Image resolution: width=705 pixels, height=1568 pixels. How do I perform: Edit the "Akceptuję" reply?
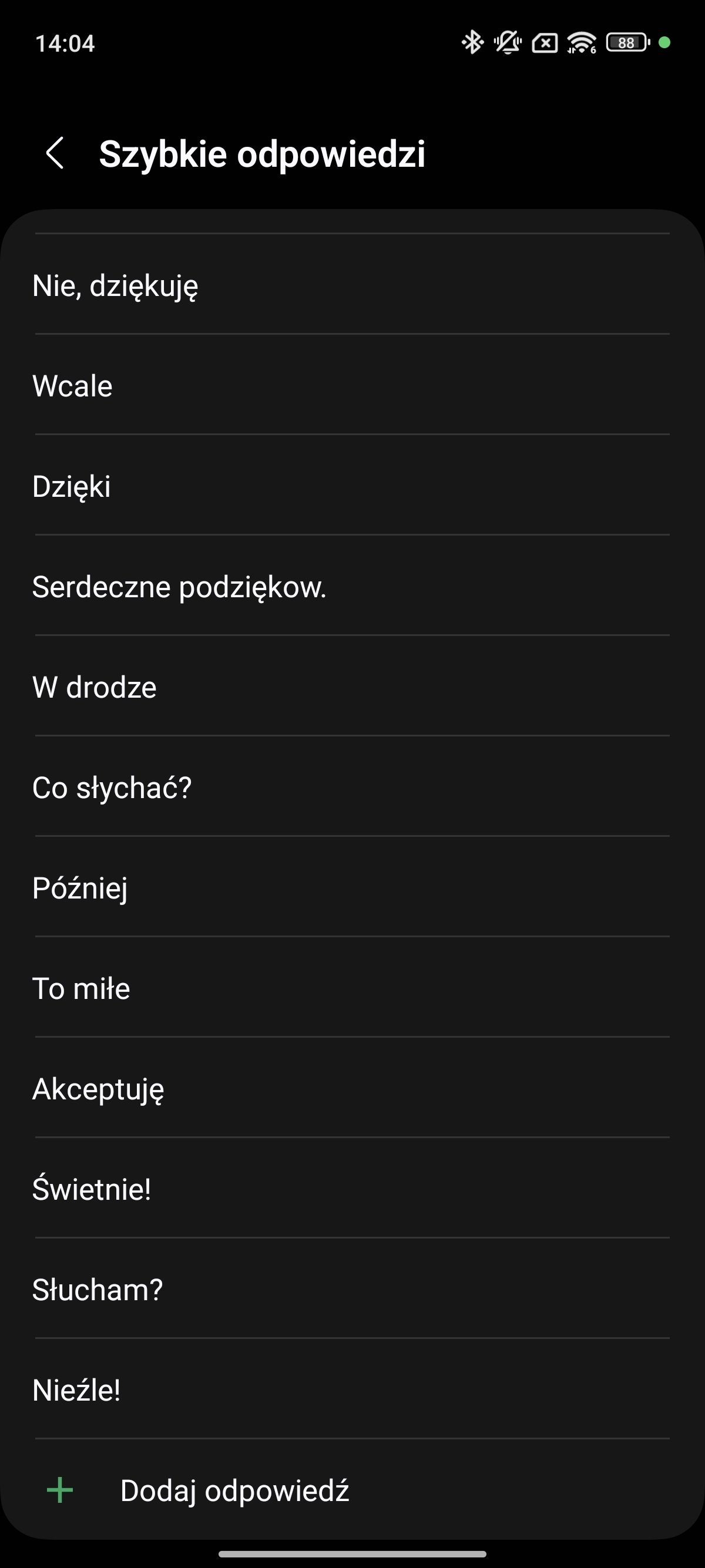[x=352, y=1088]
